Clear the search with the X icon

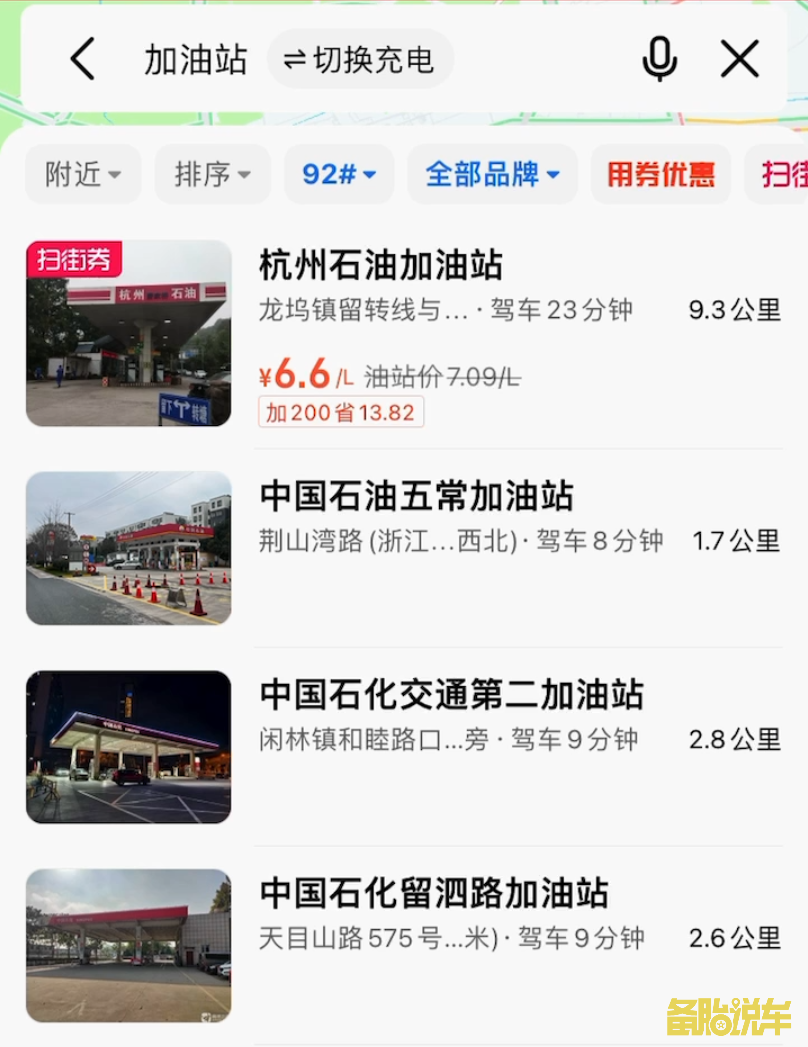pyautogui.click(x=740, y=60)
